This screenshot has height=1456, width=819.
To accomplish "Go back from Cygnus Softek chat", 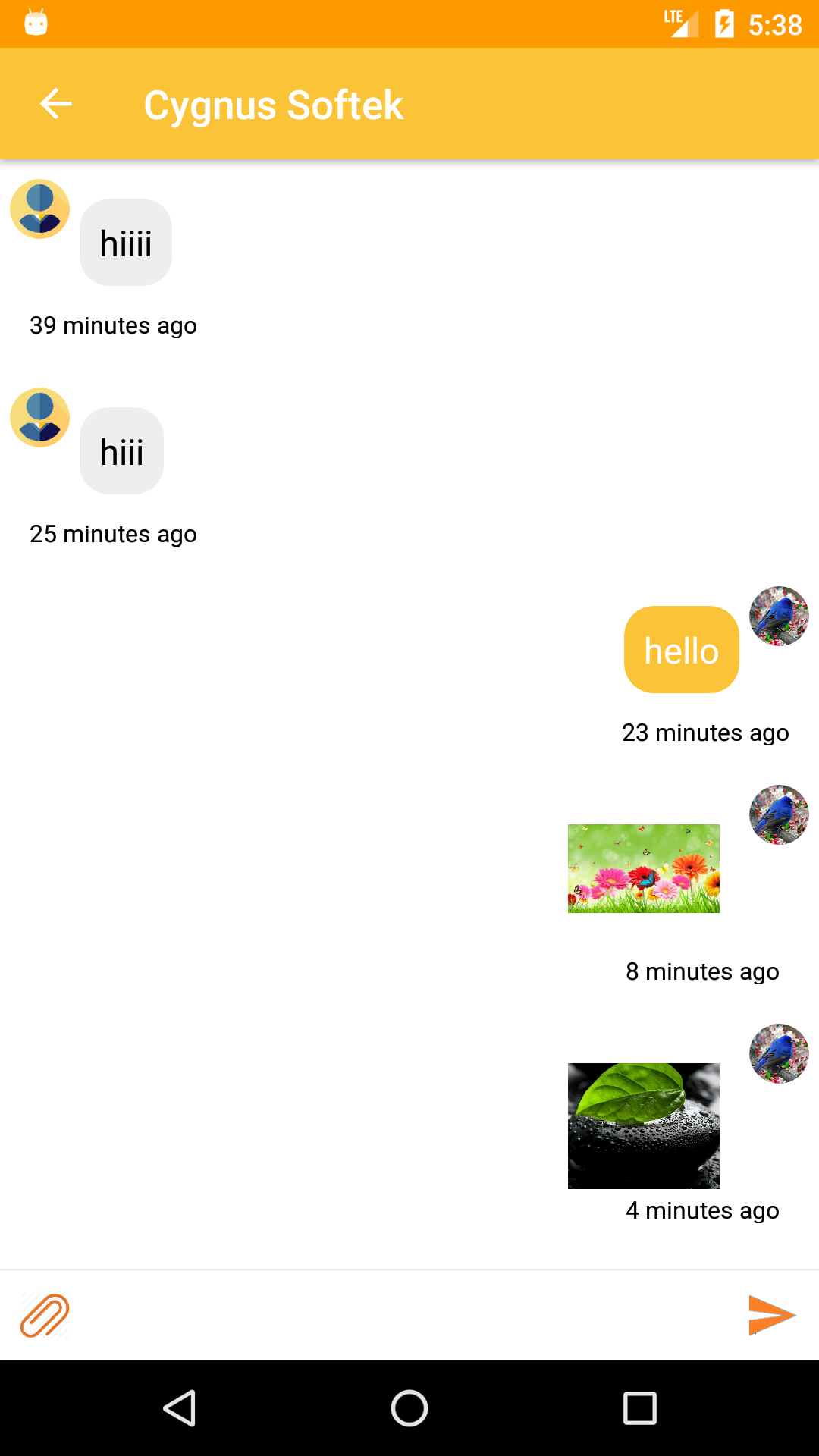I will click(56, 104).
